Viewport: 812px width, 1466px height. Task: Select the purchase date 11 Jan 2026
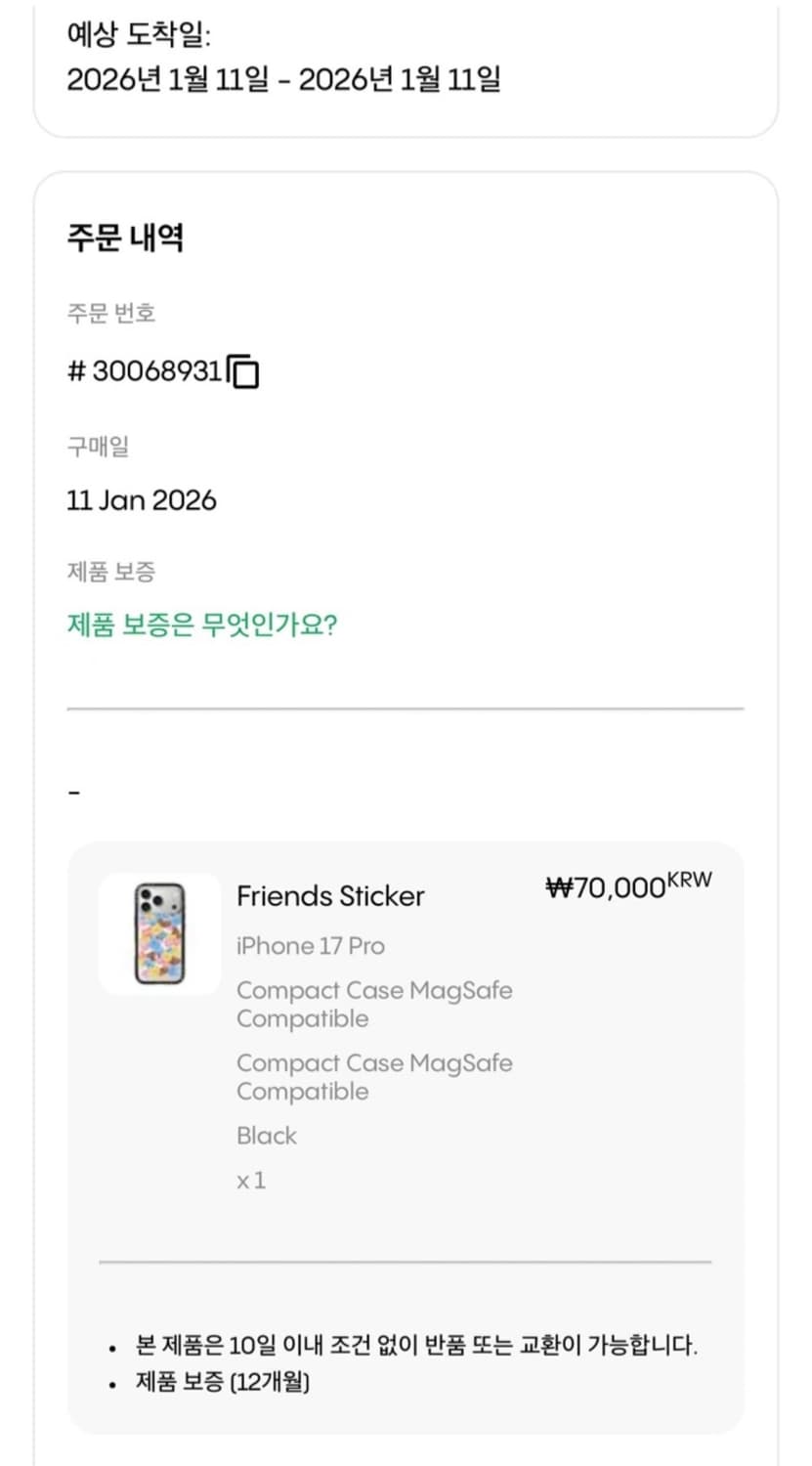143,500
